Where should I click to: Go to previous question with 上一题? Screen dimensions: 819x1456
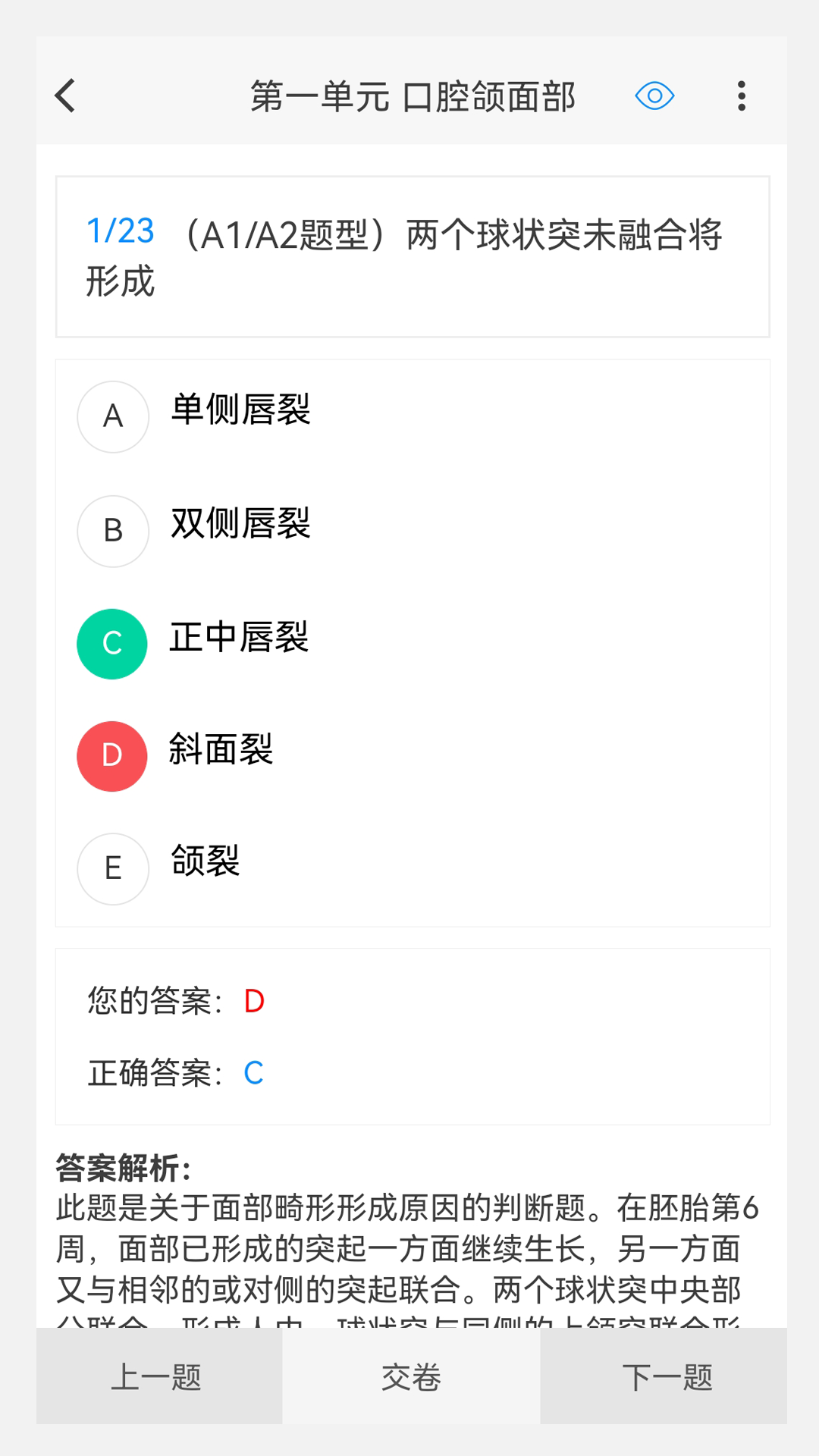pyautogui.click(x=159, y=1376)
